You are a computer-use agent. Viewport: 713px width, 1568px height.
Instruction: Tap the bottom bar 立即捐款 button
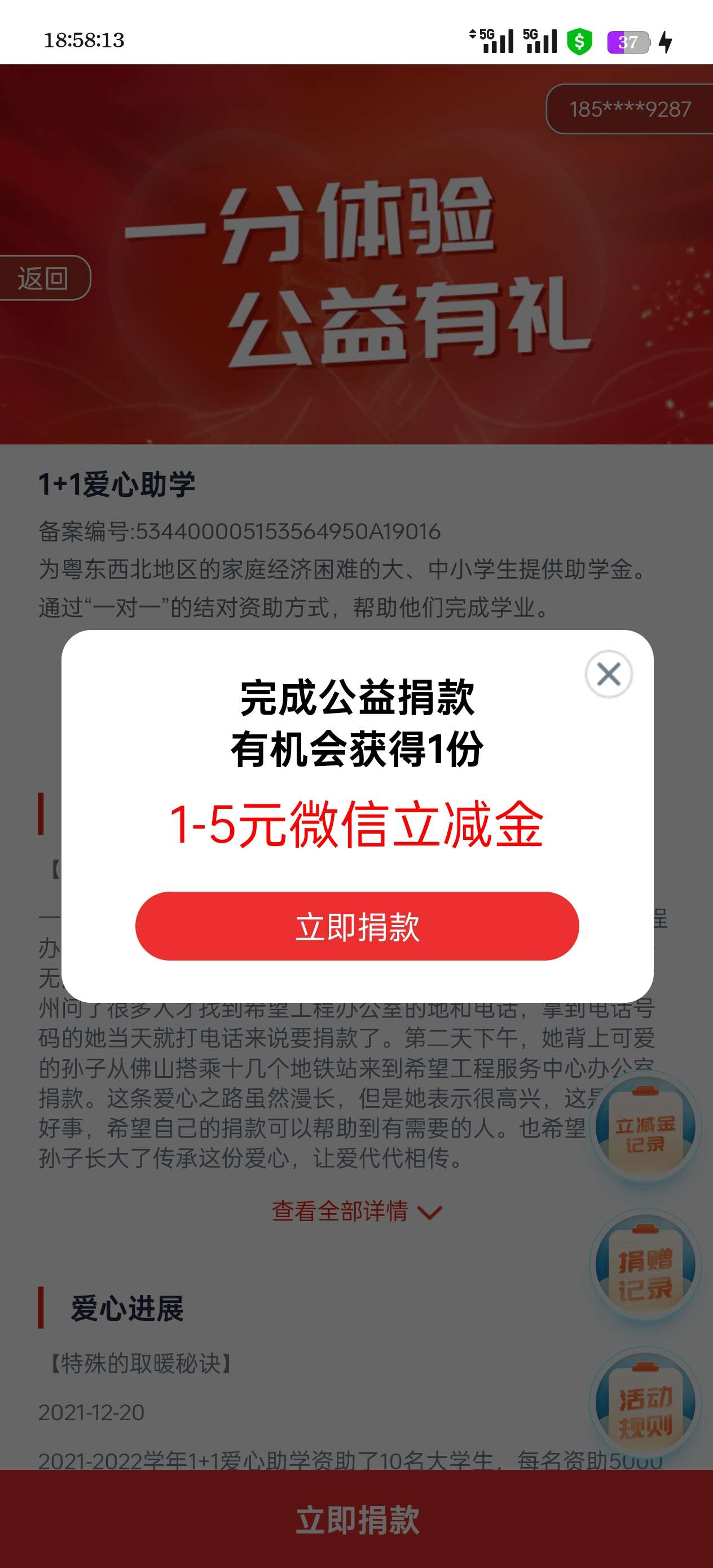coord(357,1519)
